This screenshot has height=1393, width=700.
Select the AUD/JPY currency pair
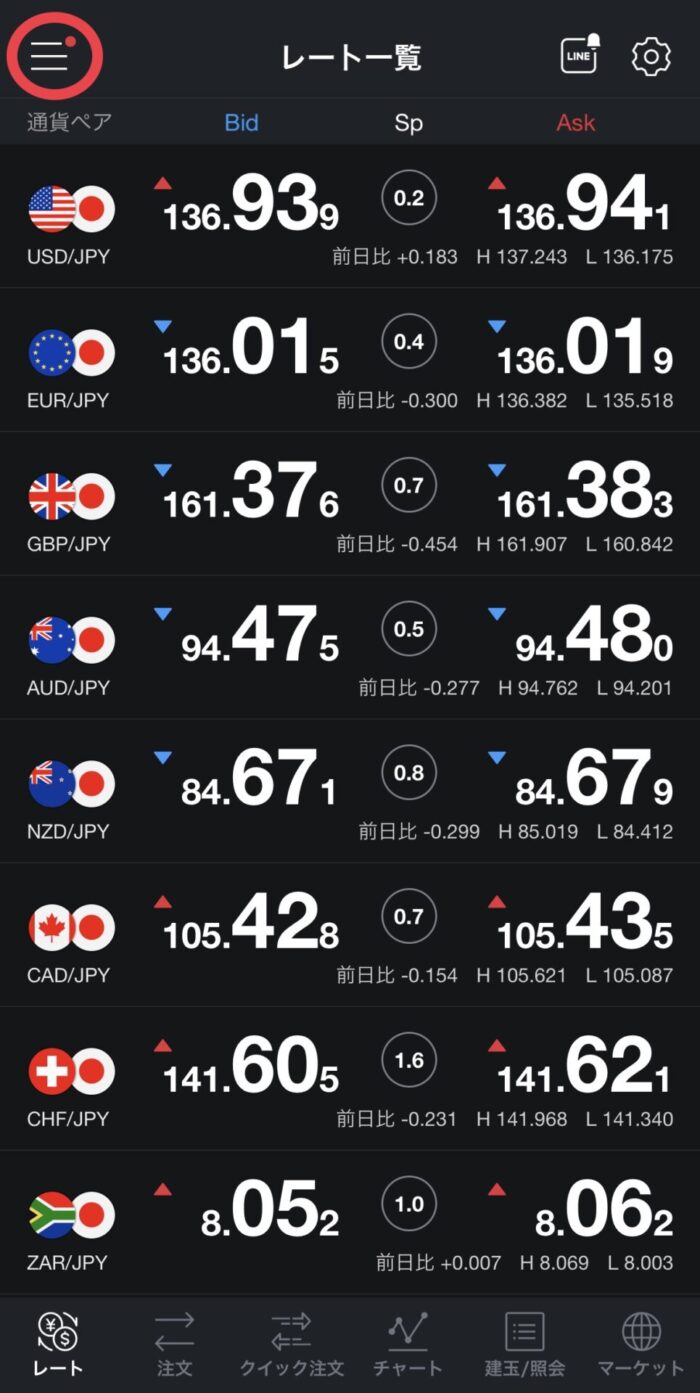350,647
